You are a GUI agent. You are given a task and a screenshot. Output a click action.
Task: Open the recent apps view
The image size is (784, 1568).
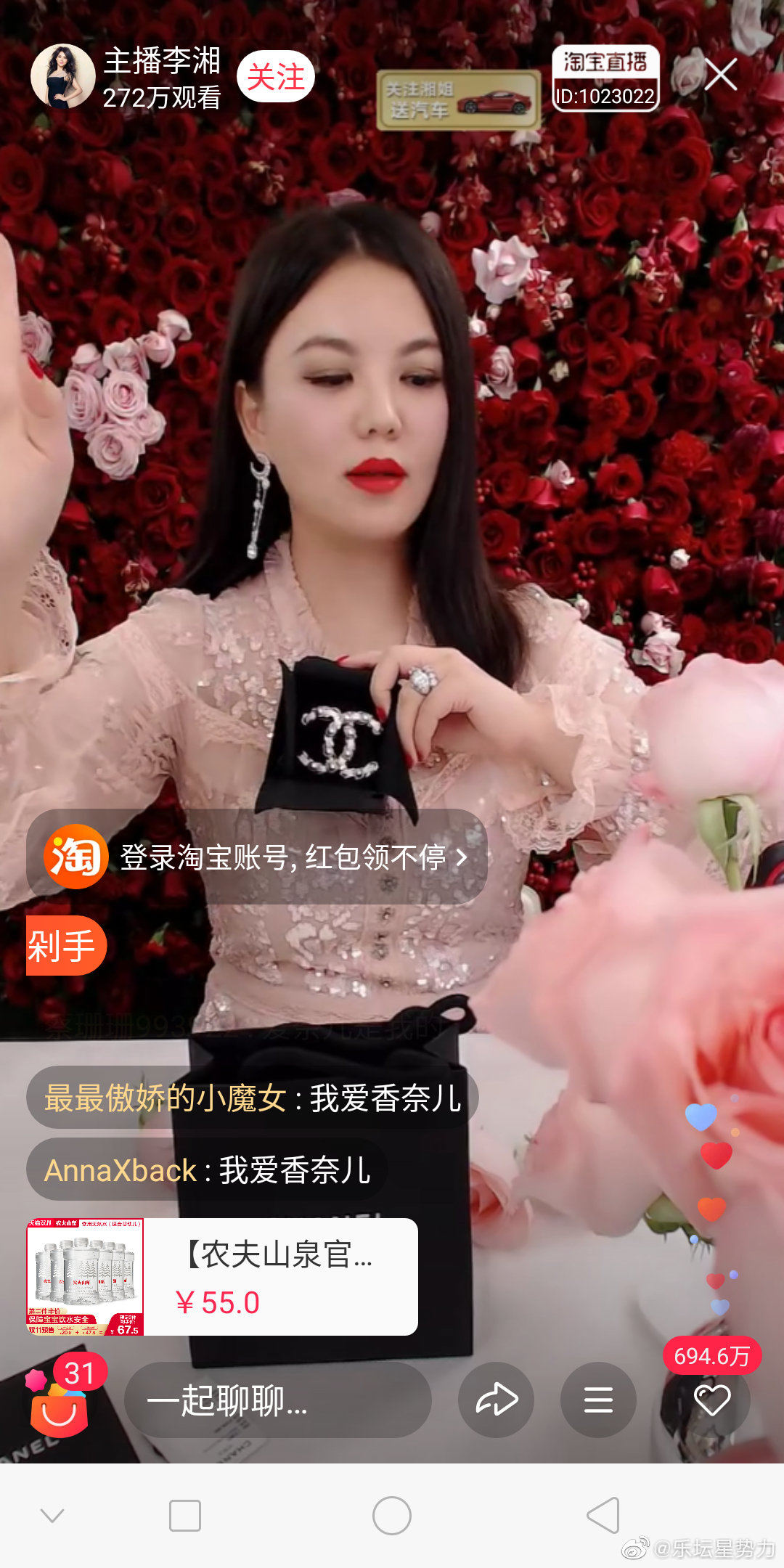pos(184,1516)
